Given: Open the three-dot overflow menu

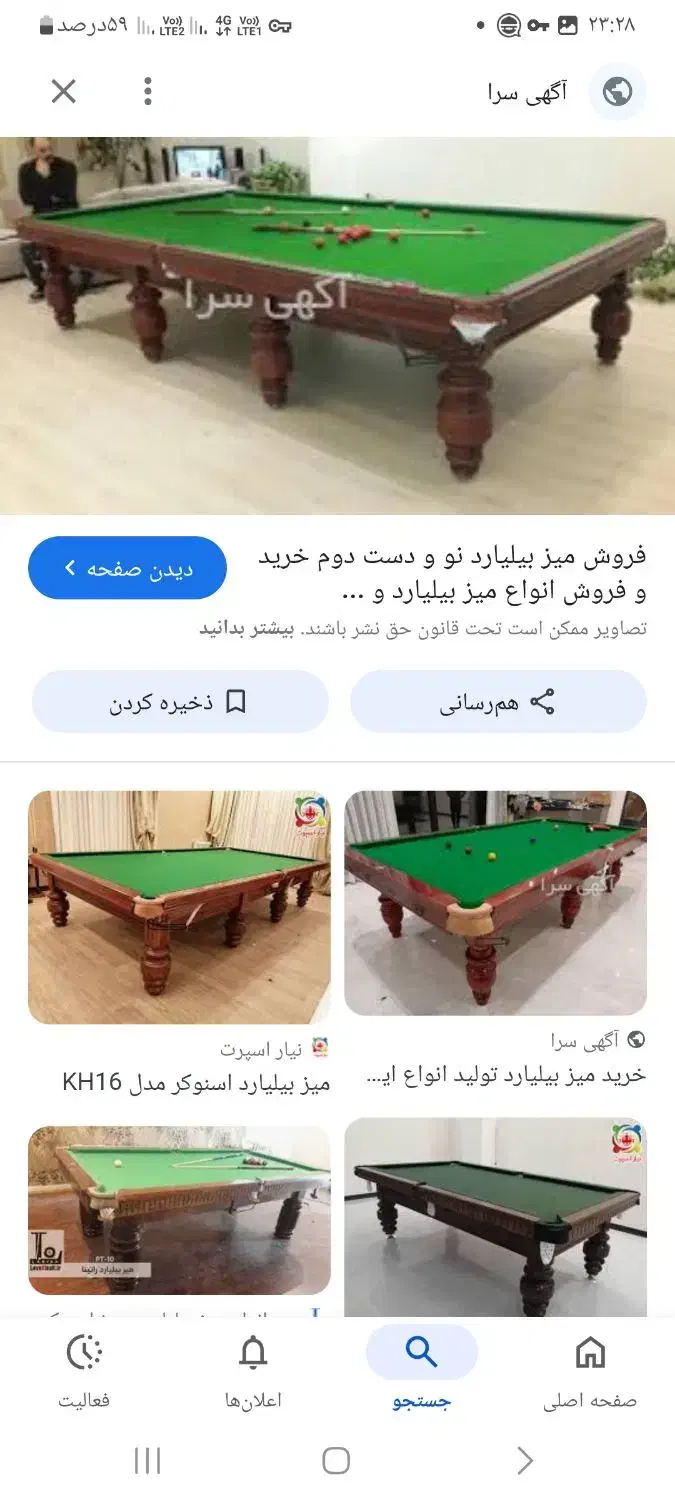Looking at the screenshot, I should 148,92.
